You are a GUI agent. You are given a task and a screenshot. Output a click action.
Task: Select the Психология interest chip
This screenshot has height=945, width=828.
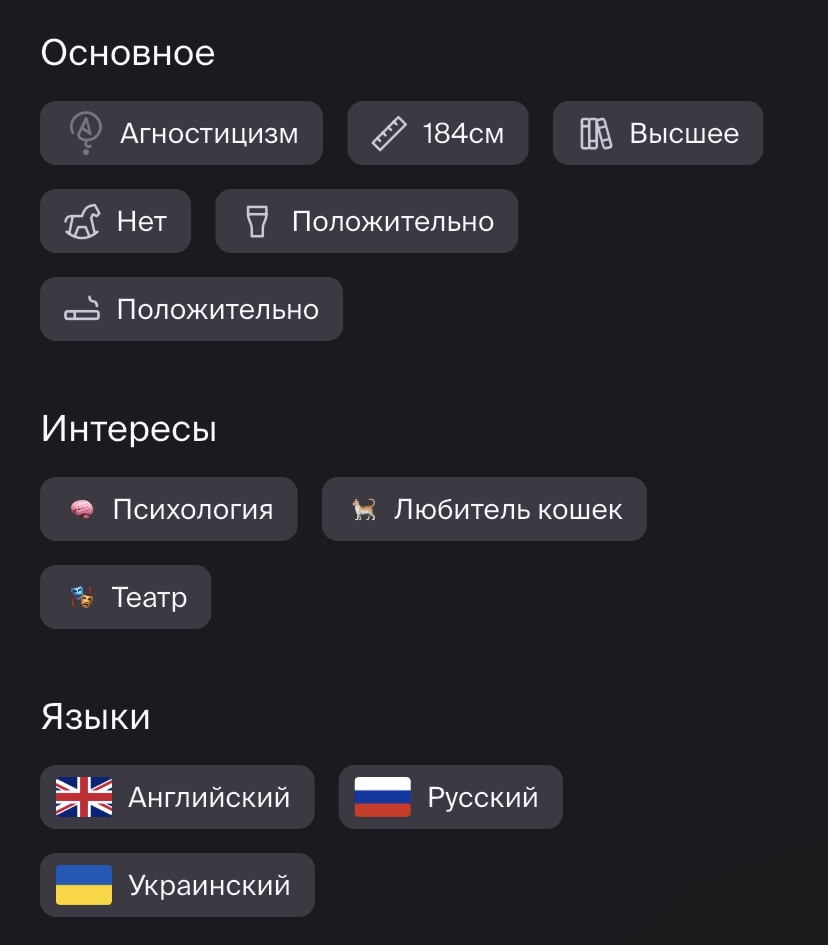[x=168, y=509]
